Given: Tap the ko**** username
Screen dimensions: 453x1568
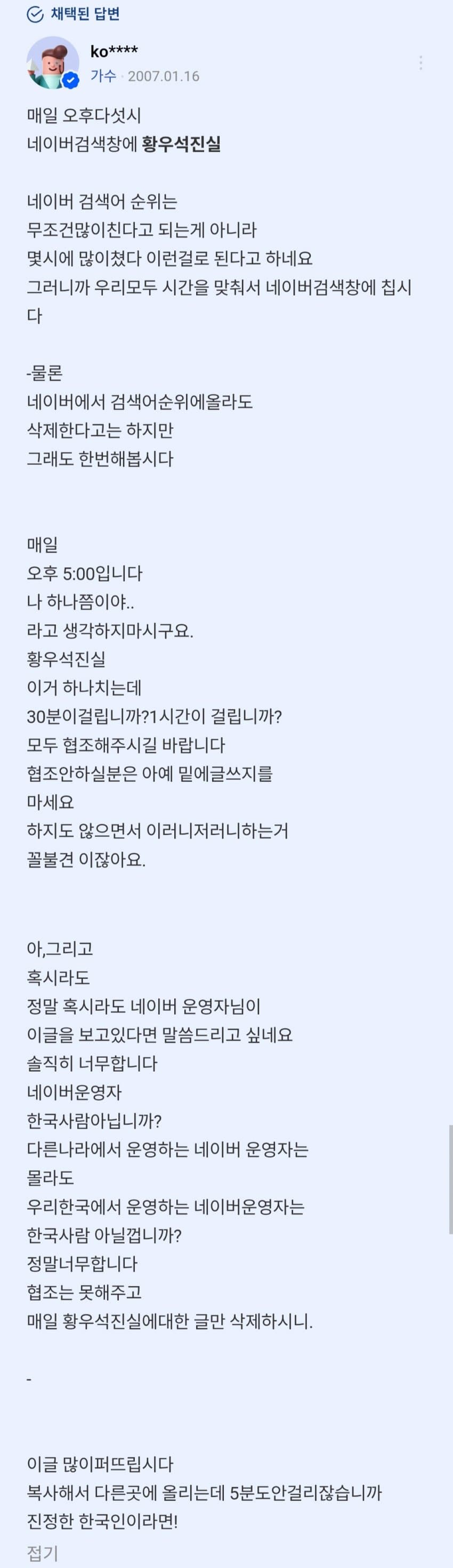Looking at the screenshot, I should click(x=114, y=52).
